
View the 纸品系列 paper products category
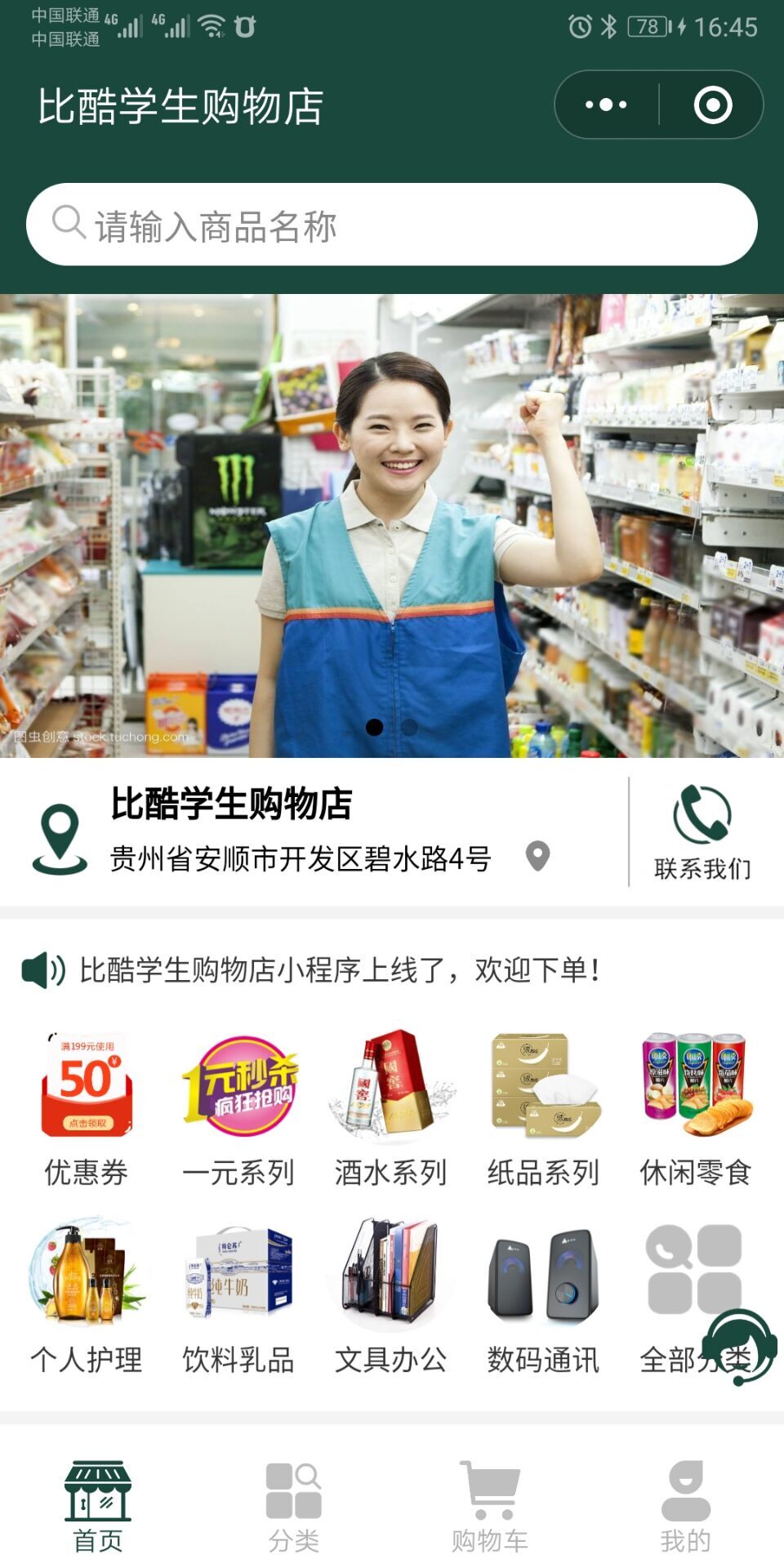544,1107
